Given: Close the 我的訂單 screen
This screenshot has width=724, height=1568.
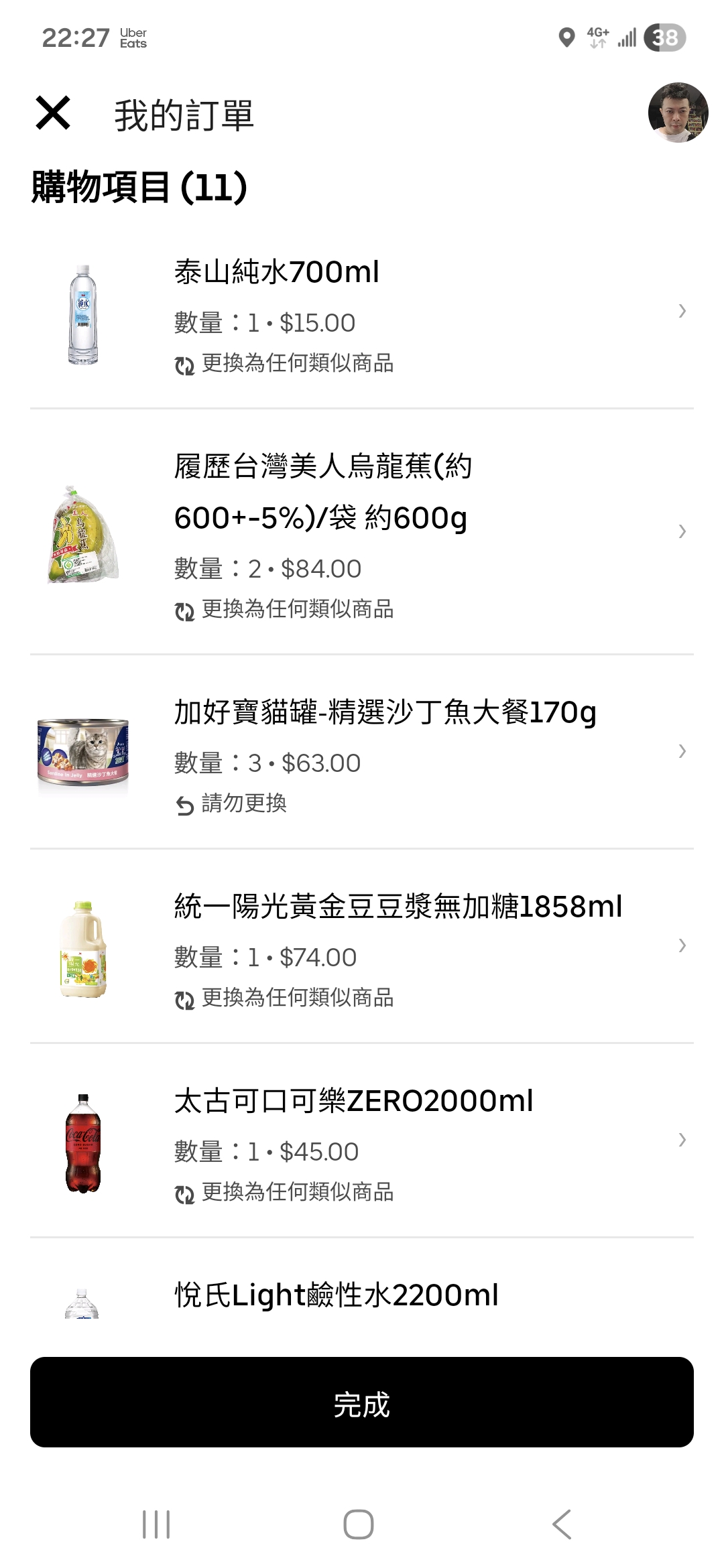Looking at the screenshot, I should click(53, 113).
